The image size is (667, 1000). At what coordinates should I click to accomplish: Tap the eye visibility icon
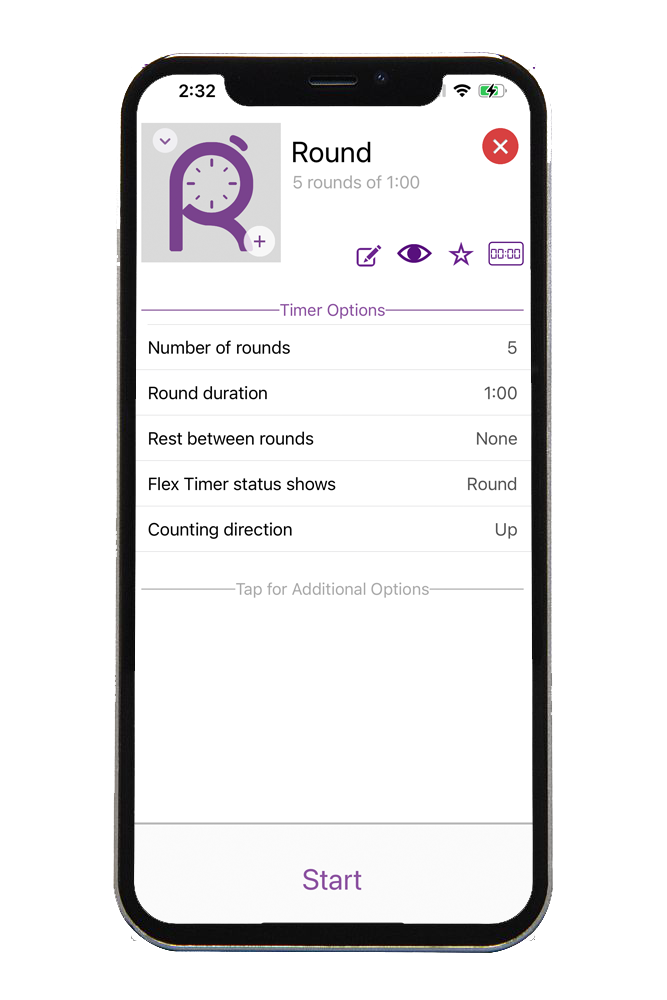(414, 254)
